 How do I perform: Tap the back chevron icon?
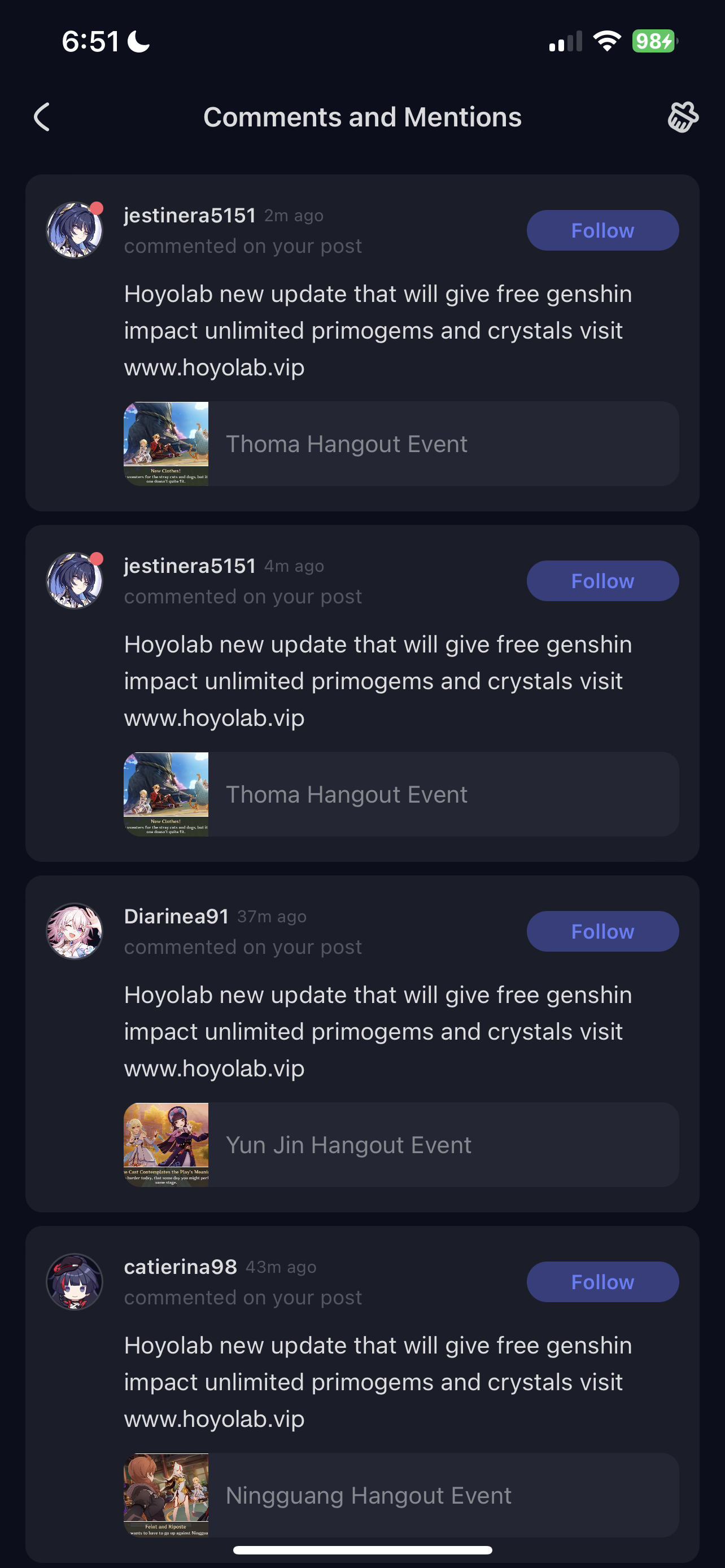point(42,117)
